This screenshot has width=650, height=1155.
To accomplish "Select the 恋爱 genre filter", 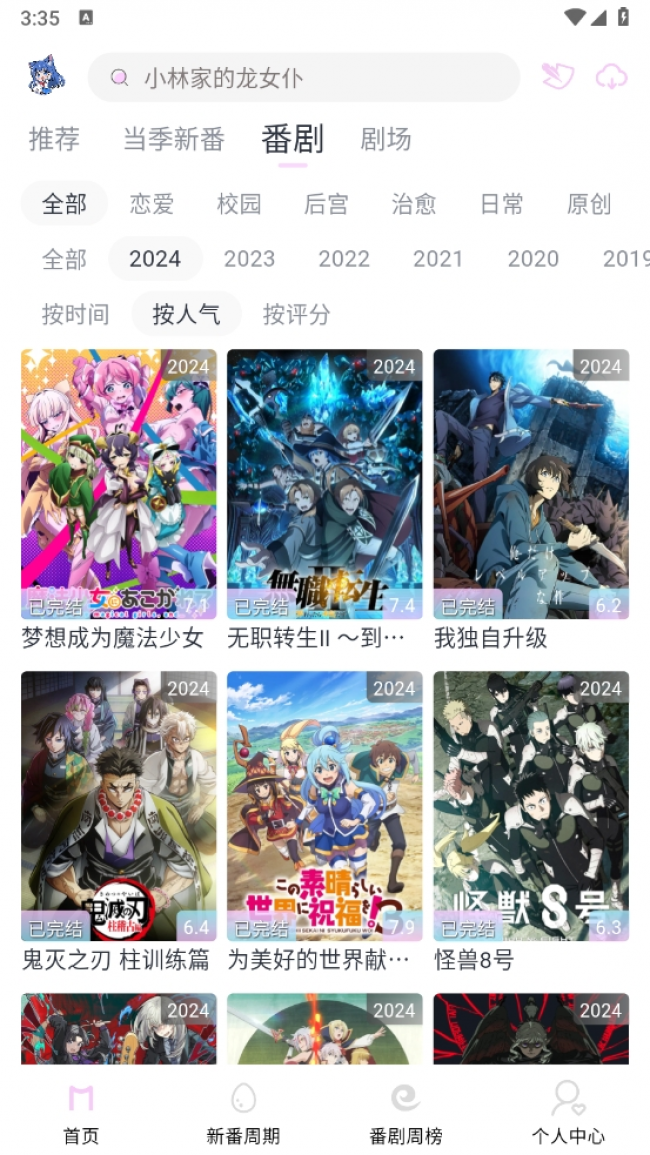I will tap(152, 203).
